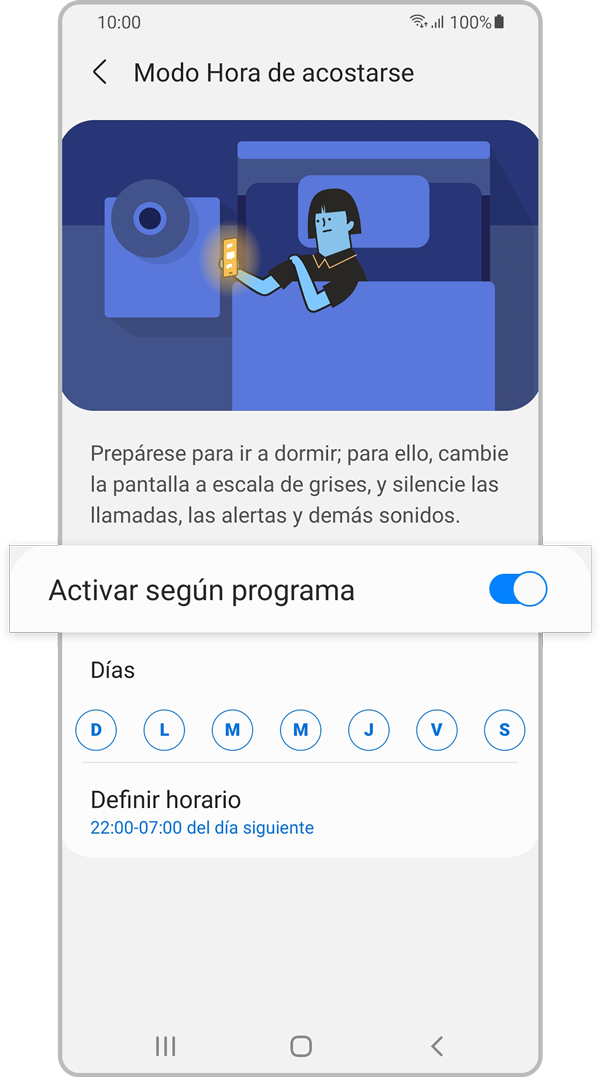Toggle the M day chip beside J
Viewport: 600px width, 1077px height.
[300, 730]
